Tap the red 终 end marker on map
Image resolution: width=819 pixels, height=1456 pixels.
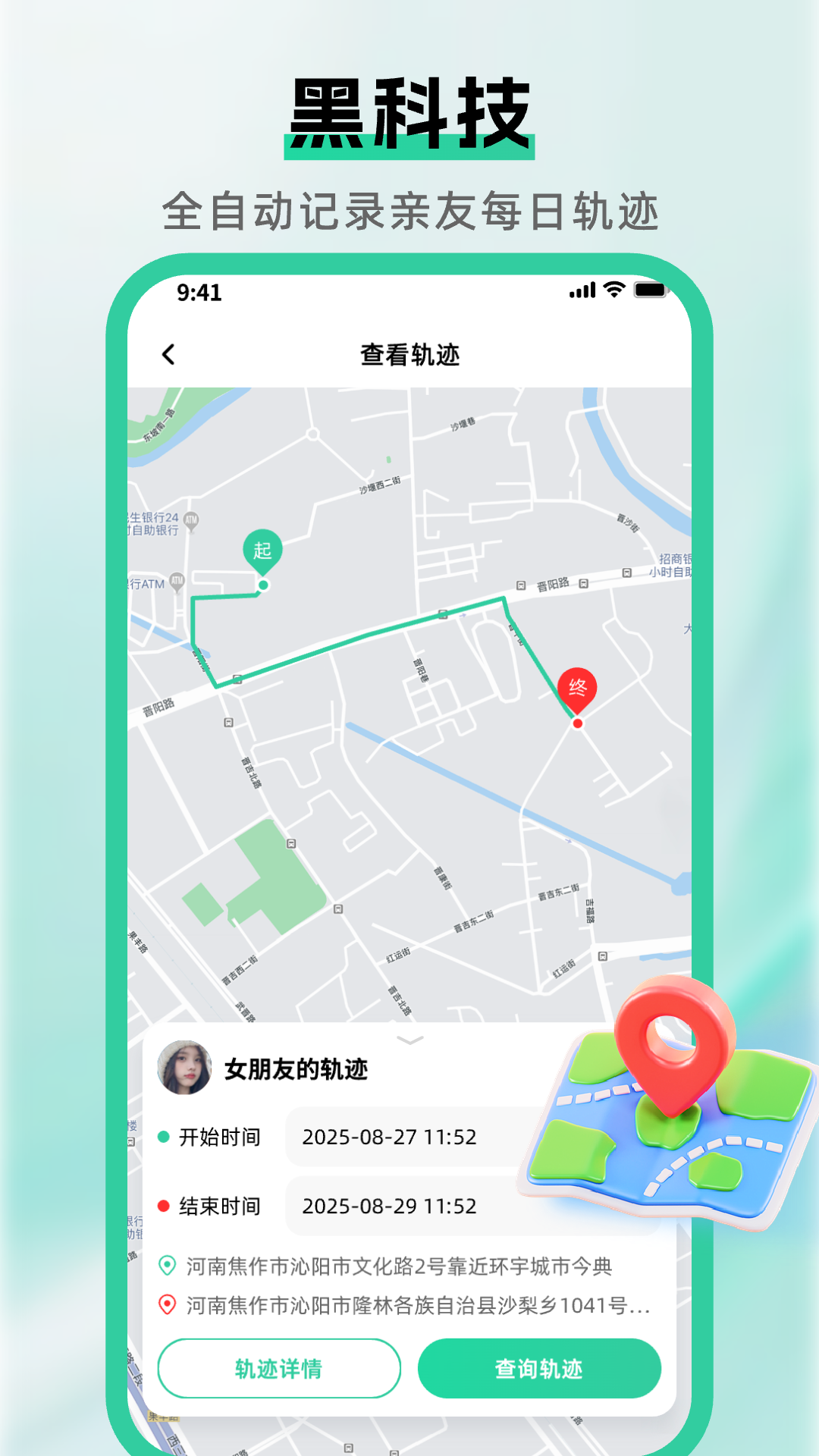[576, 686]
